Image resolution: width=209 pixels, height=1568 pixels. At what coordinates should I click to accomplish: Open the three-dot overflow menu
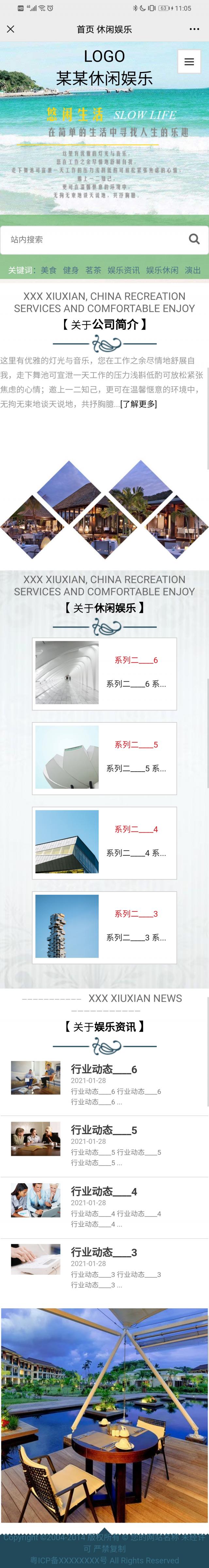(x=194, y=29)
